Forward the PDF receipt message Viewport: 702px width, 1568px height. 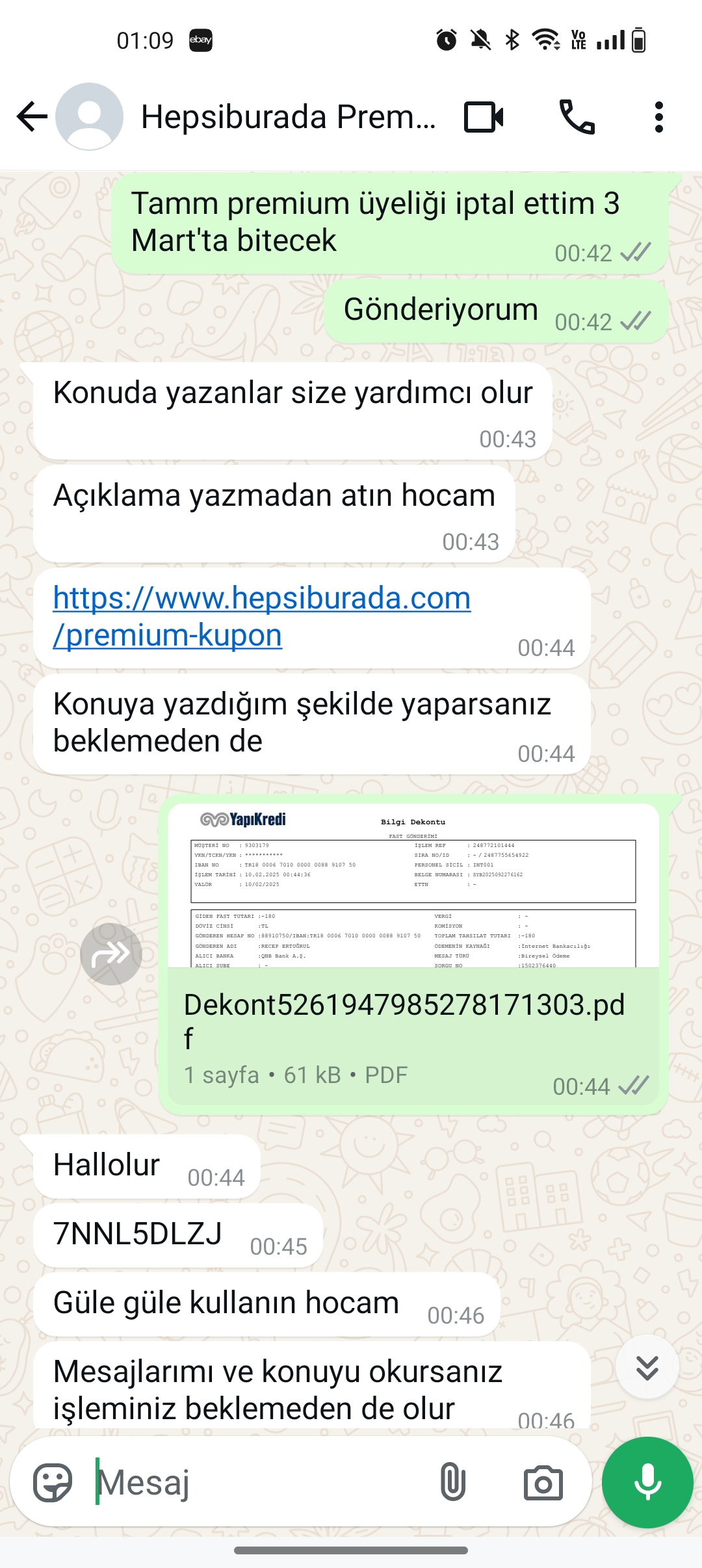coord(111,954)
